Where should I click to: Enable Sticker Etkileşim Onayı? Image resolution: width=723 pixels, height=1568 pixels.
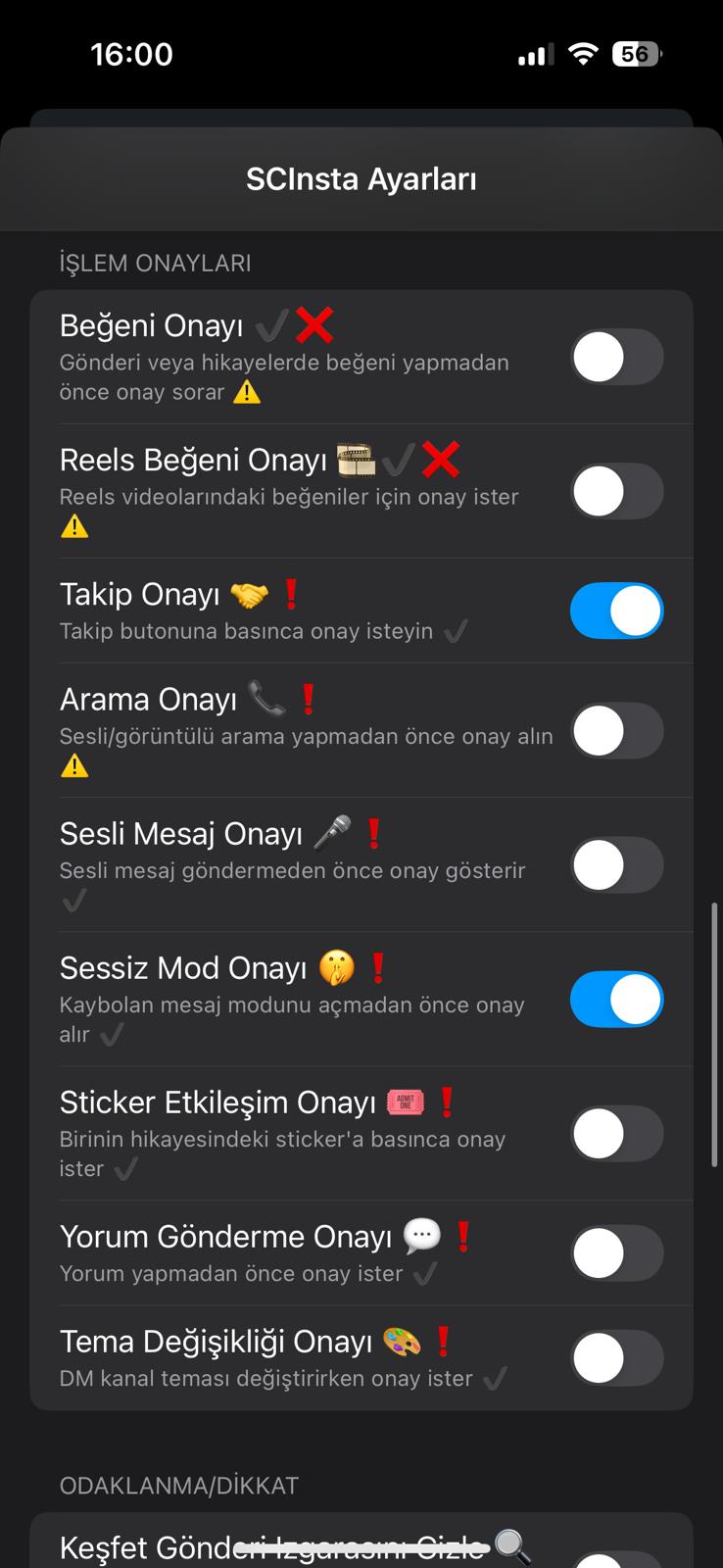click(616, 1134)
